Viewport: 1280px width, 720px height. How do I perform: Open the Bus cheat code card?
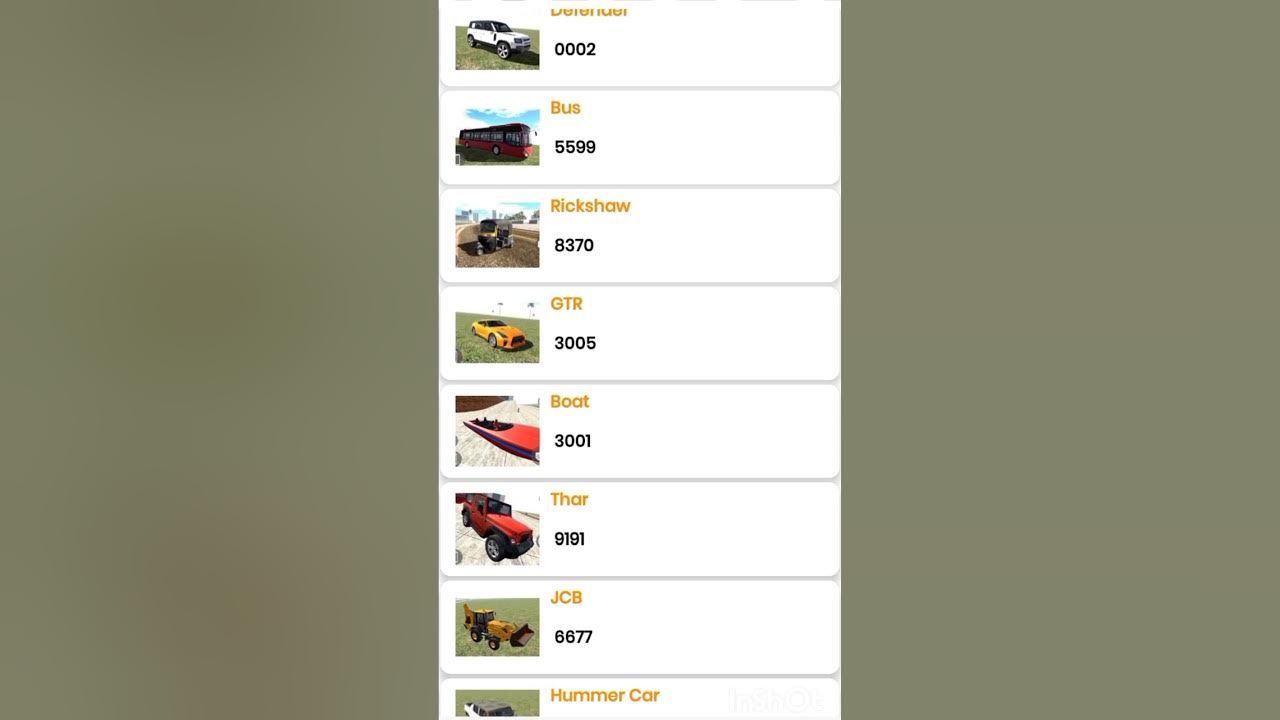(x=639, y=137)
